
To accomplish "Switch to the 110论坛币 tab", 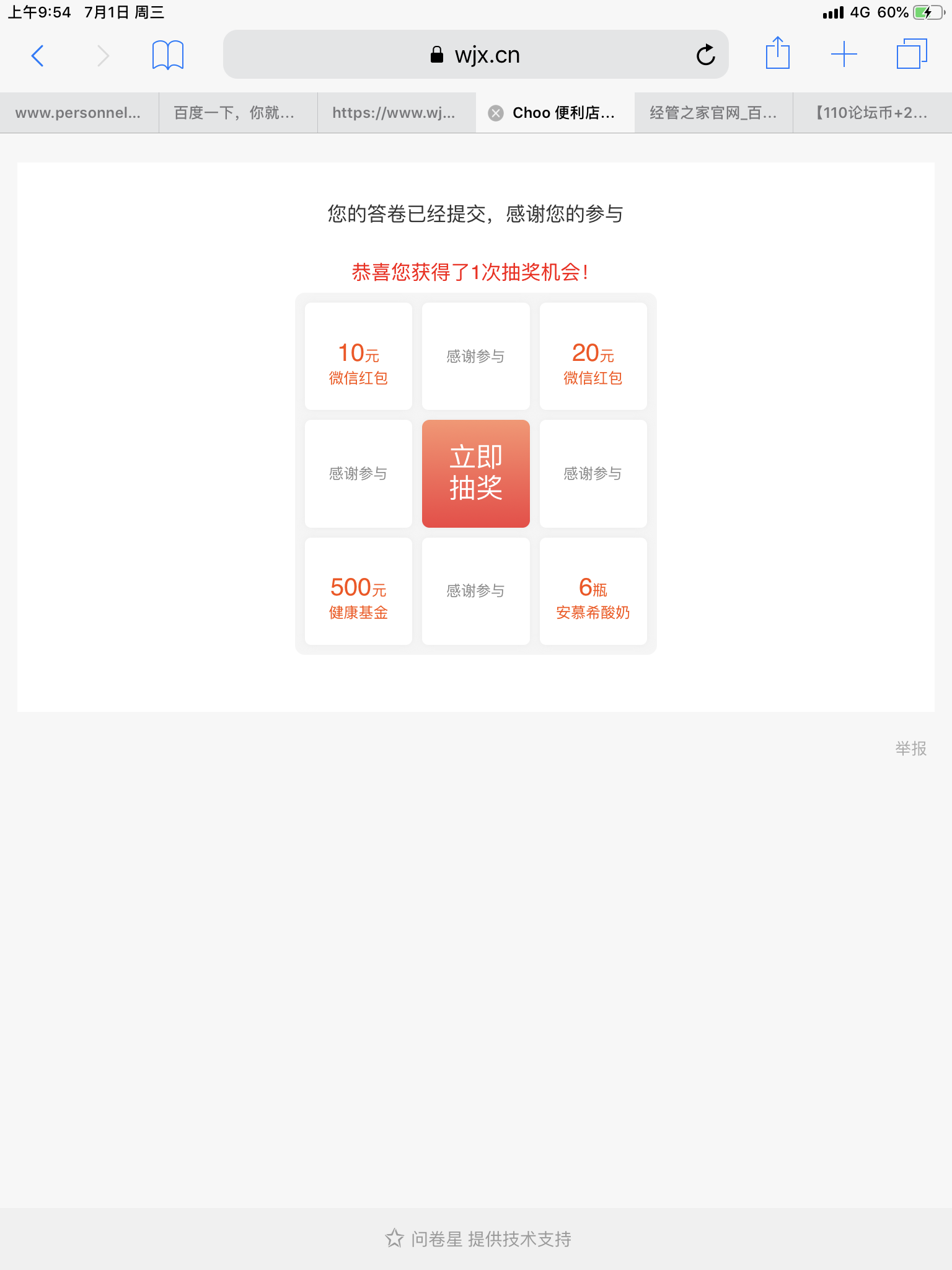I will pyautogui.click(x=872, y=113).
